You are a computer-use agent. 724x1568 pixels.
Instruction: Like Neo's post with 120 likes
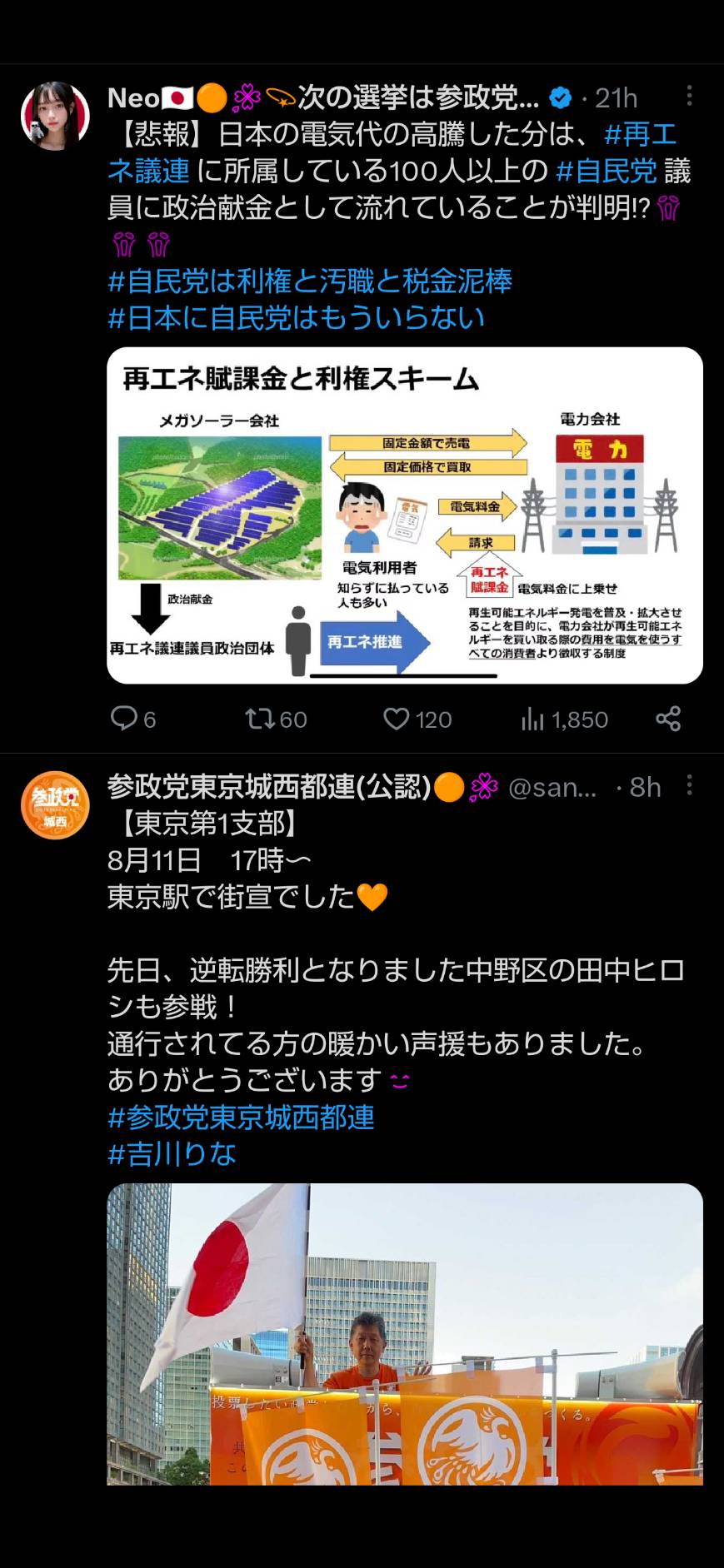pos(417,719)
